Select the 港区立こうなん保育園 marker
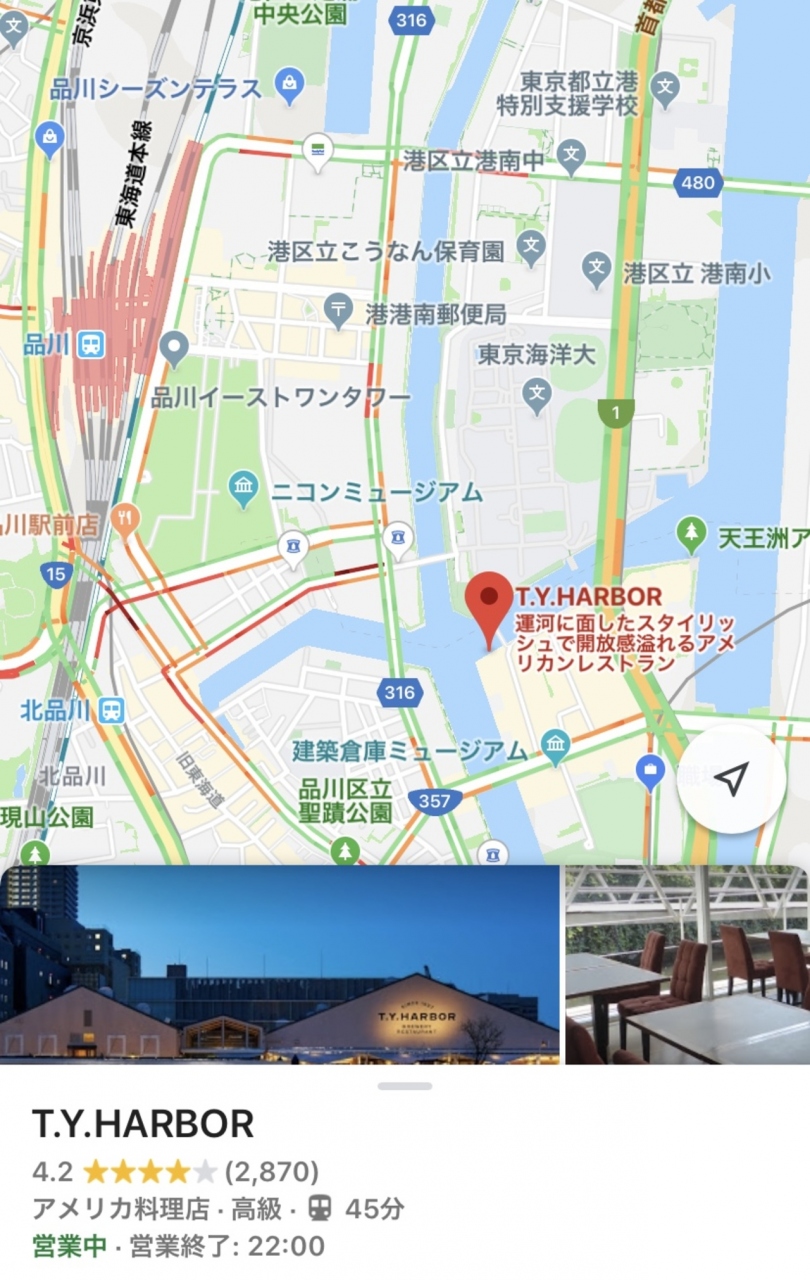Image resolution: width=810 pixels, height=1280 pixels. [x=532, y=245]
